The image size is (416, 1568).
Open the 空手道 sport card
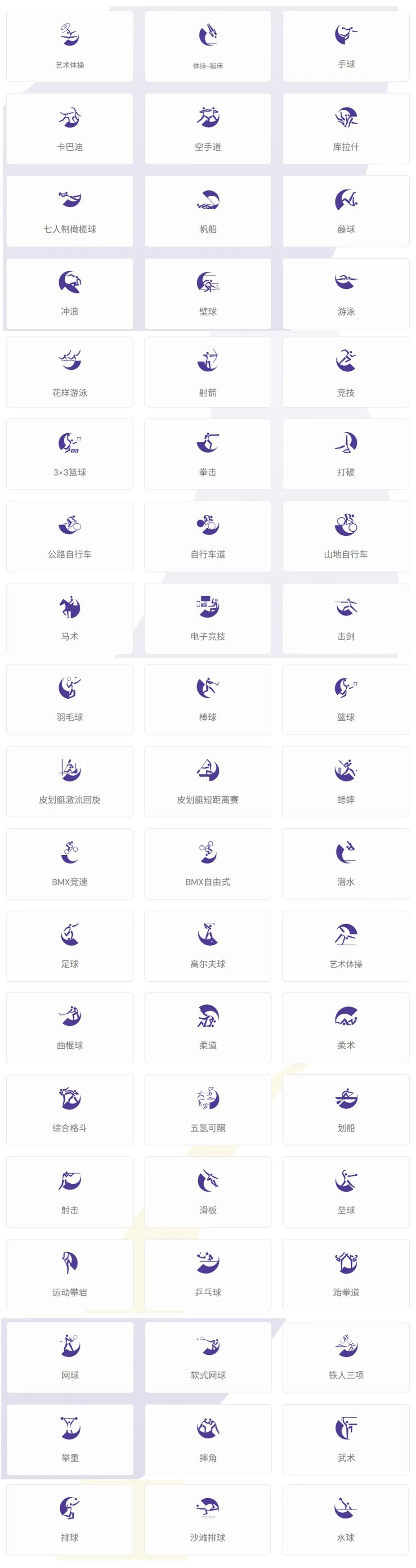click(x=208, y=128)
